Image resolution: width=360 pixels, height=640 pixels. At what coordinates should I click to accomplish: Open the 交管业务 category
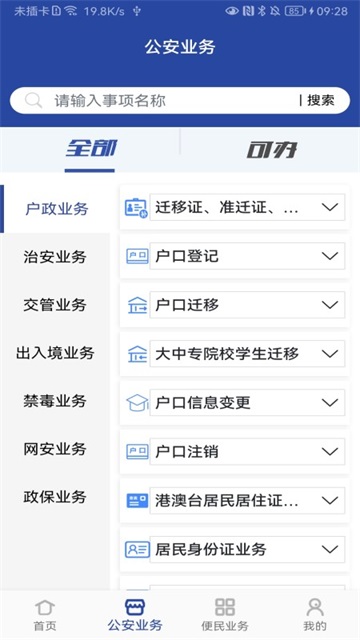[x=55, y=305]
